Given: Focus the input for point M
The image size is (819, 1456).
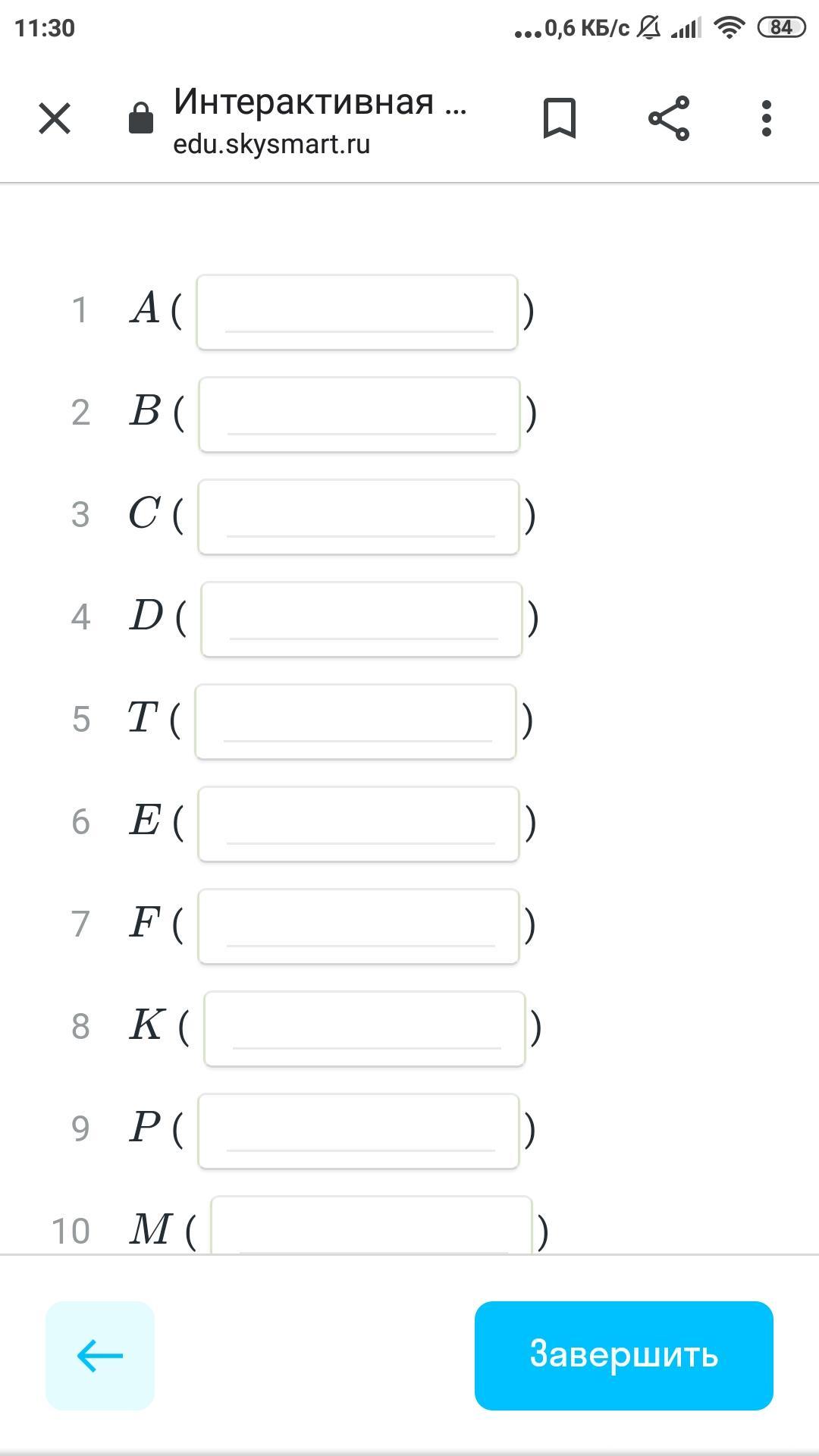Looking at the screenshot, I should click(x=372, y=1227).
